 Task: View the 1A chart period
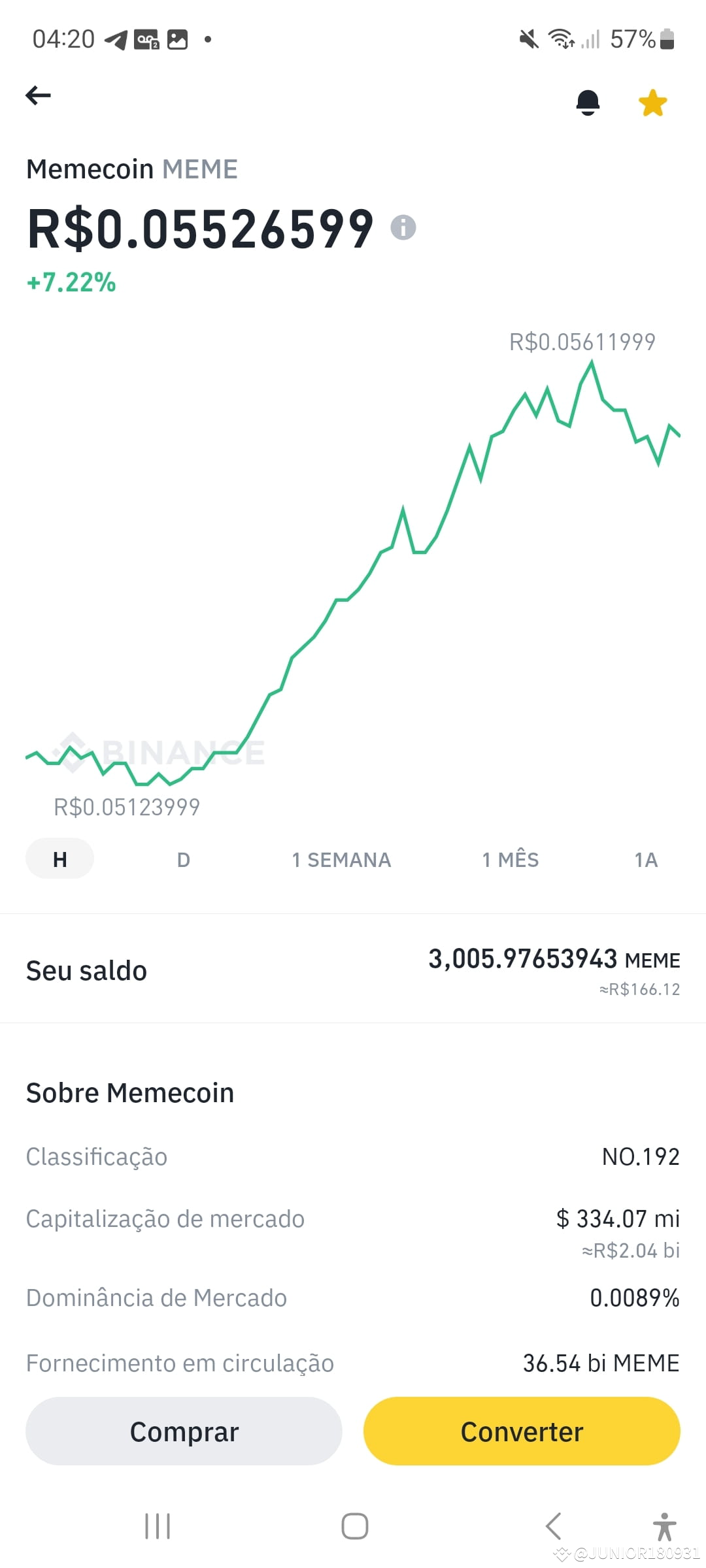click(646, 860)
